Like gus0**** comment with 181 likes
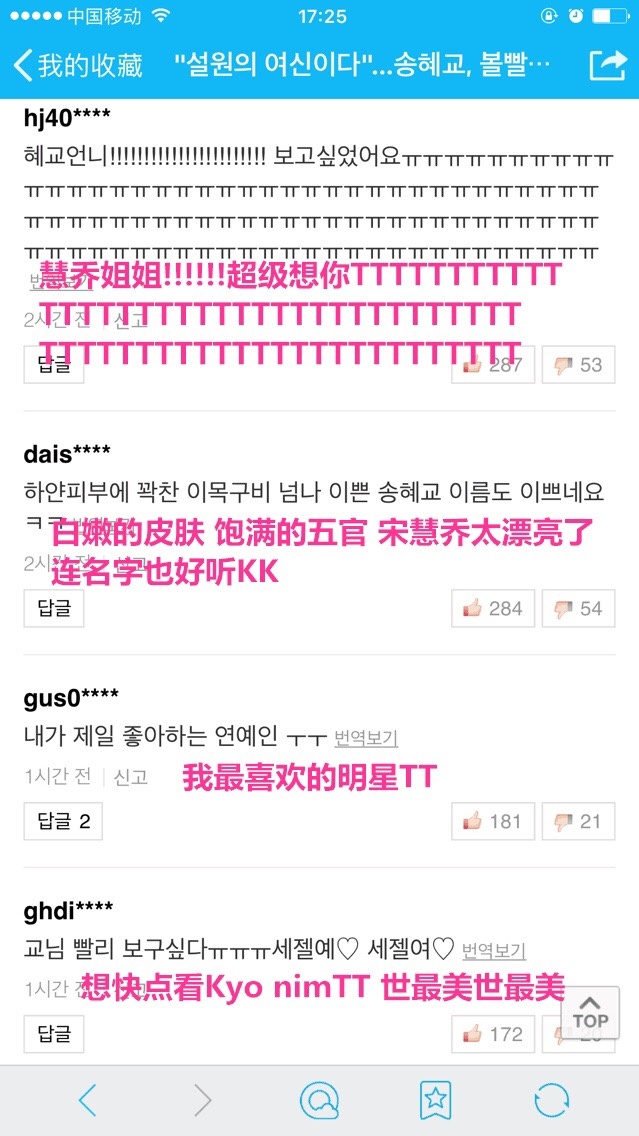Image resolution: width=639 pixels, height=1136 pixels. point(493,821)
